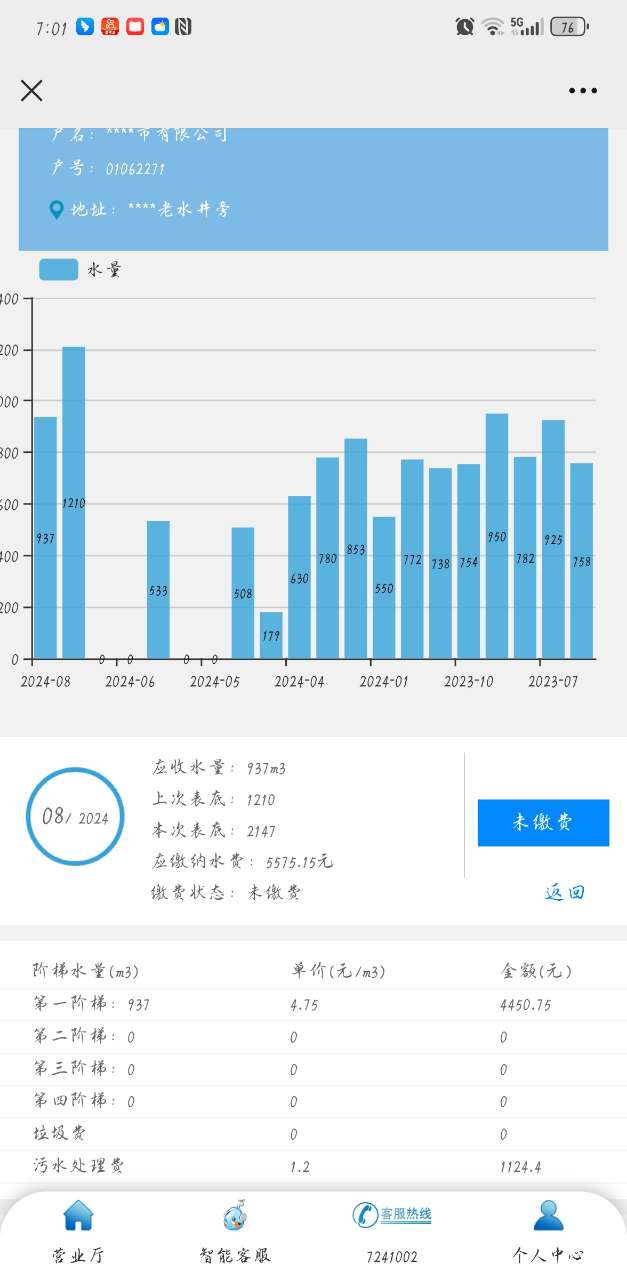Call the 客服热线 7241002
Image resolution: width=627 pixels, height=1280 pixels.
coord(391,1232)
